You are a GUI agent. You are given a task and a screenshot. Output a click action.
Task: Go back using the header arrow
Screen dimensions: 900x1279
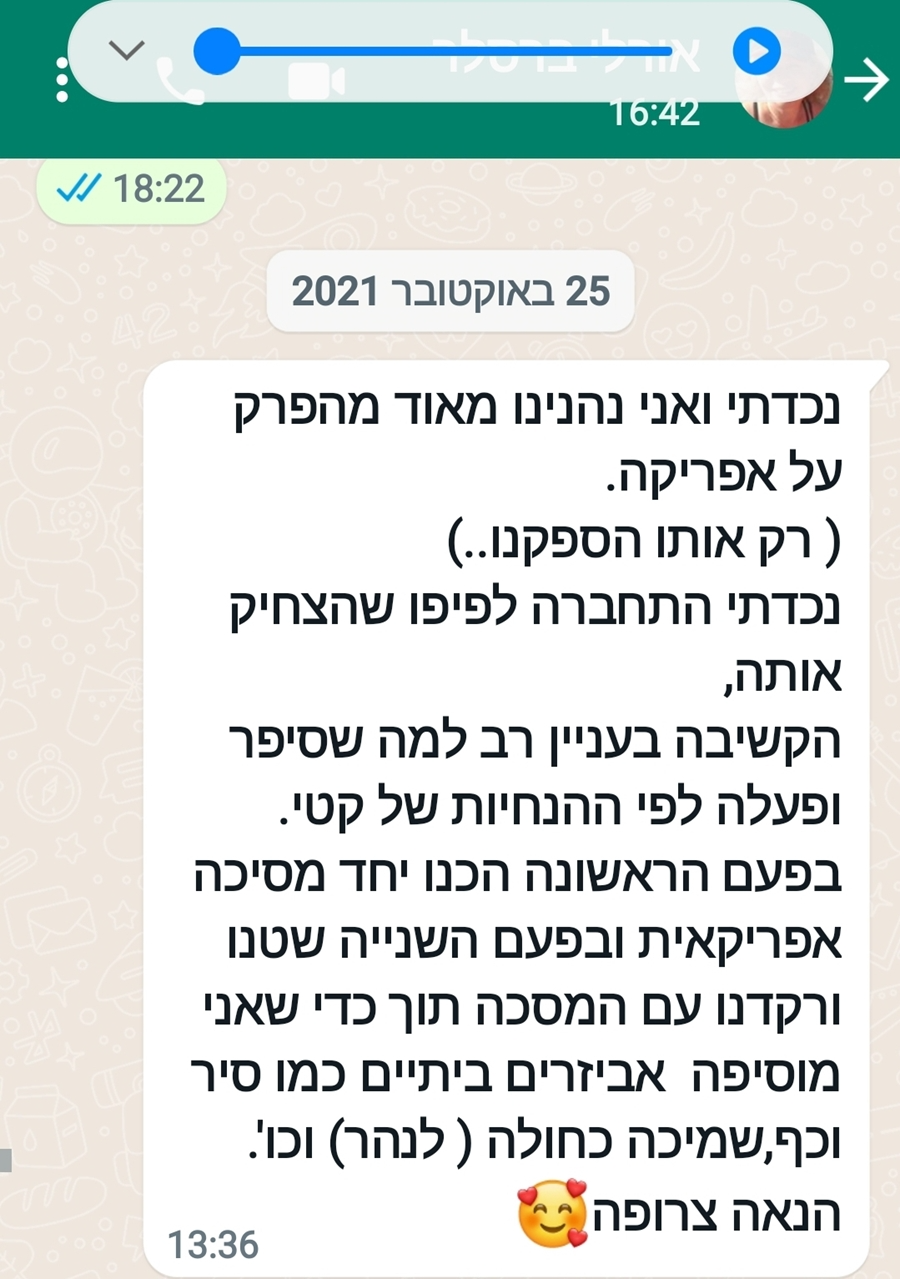[866, 81]
